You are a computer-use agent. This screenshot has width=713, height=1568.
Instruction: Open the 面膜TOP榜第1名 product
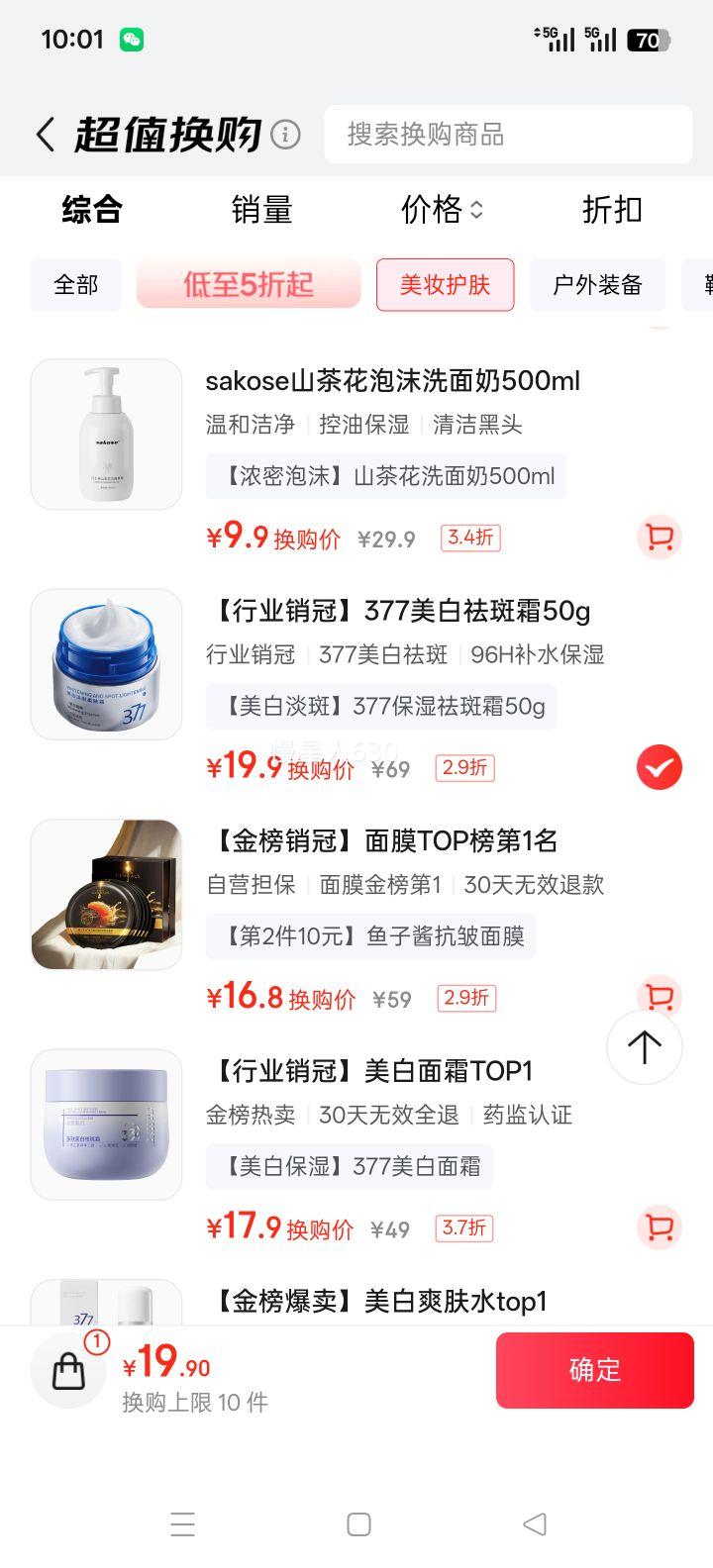(385, 841)
